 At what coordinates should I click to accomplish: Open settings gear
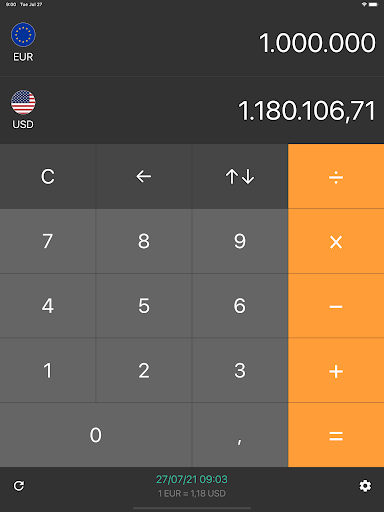pyautogui.click(x=365, y=486)
